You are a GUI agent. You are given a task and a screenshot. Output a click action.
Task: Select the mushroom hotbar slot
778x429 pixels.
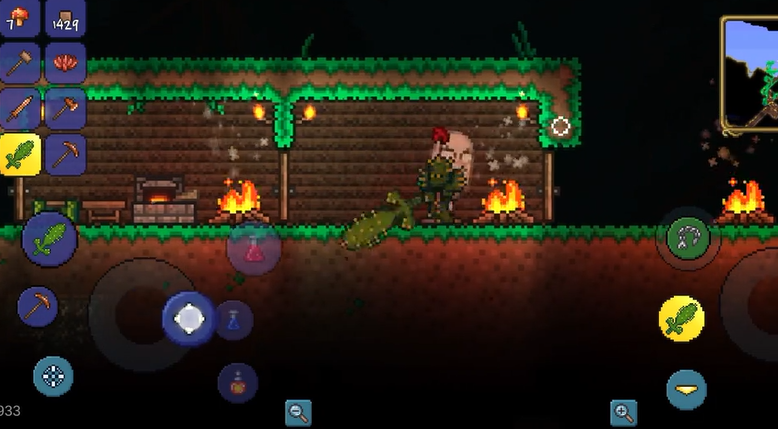click(20, 17)
